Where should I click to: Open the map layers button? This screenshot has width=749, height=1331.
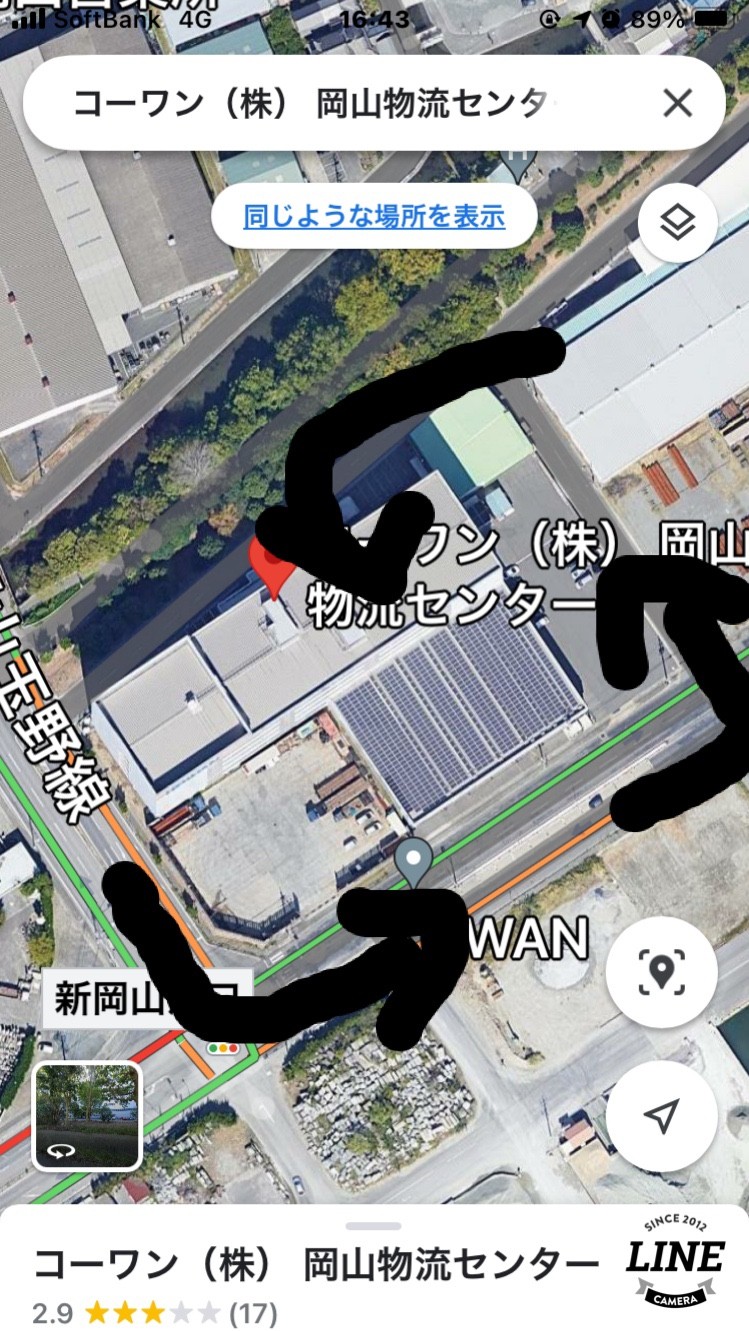(678, 223)
